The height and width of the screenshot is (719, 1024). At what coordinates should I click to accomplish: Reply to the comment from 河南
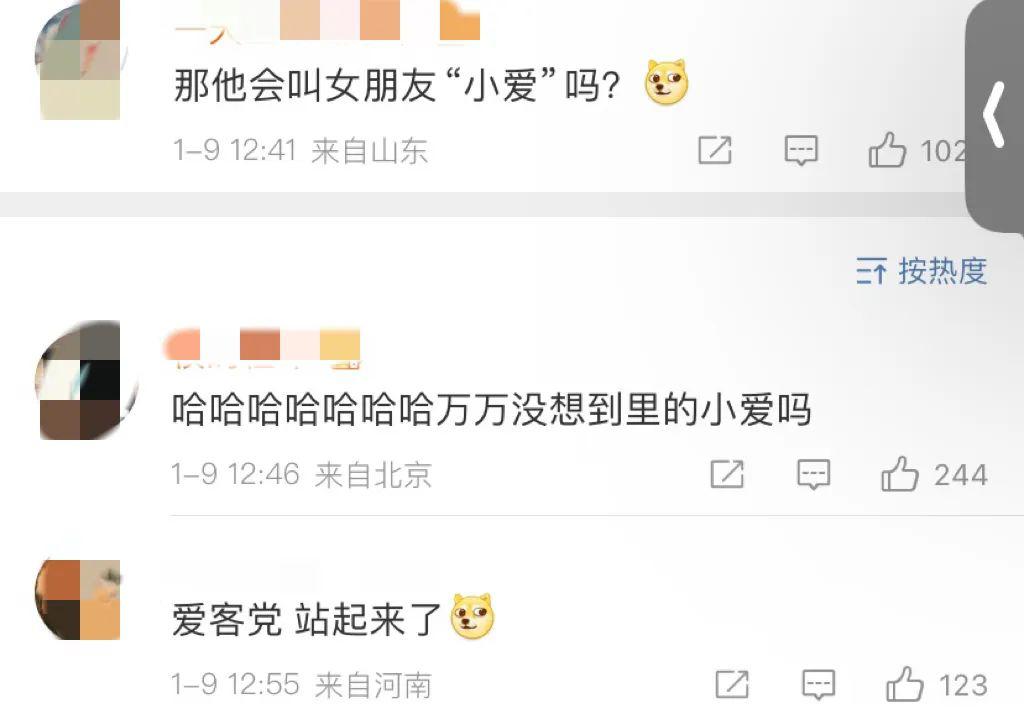click(x=819, y=685)
